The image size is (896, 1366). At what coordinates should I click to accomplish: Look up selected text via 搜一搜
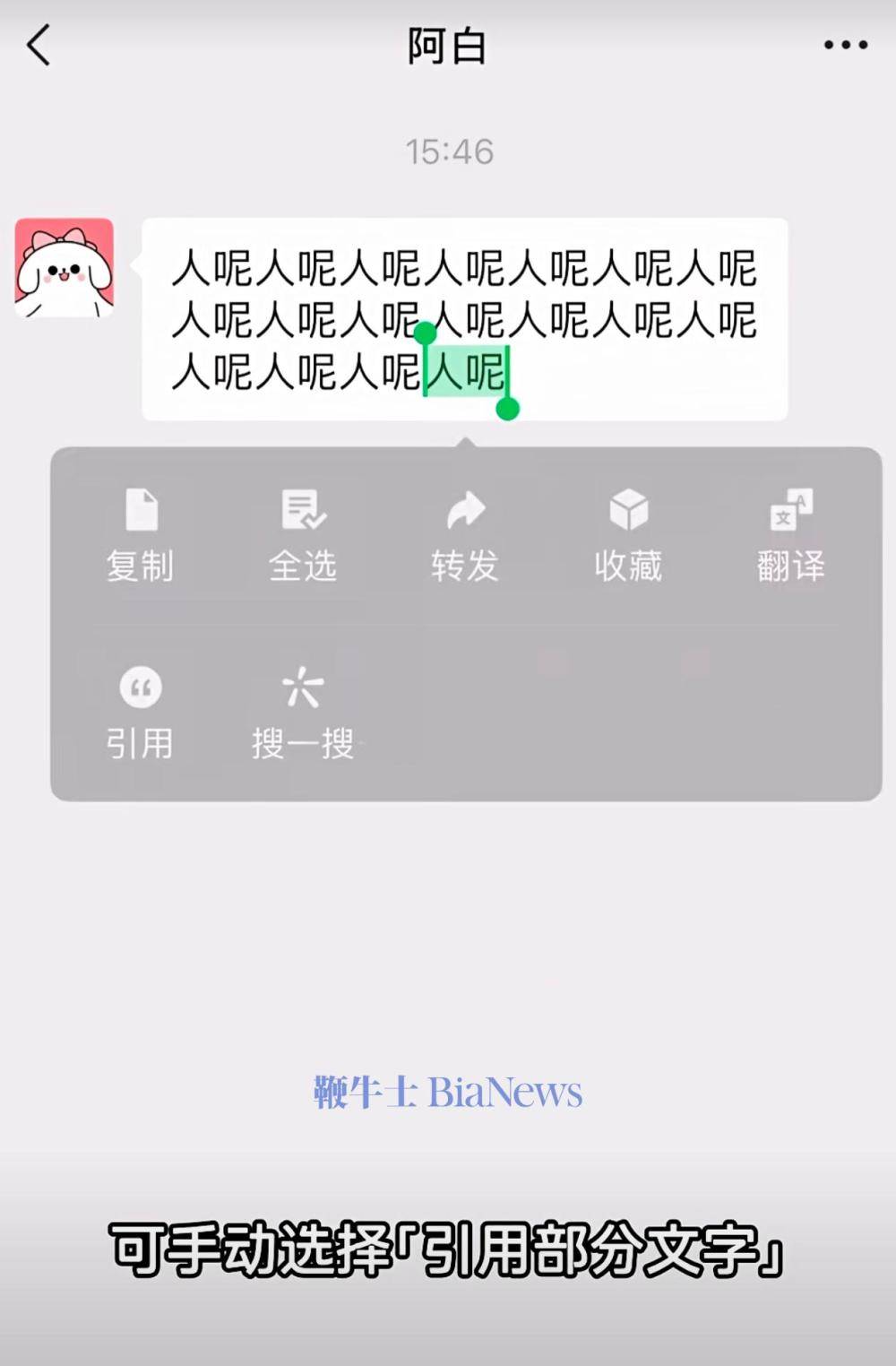click(303, 712)
